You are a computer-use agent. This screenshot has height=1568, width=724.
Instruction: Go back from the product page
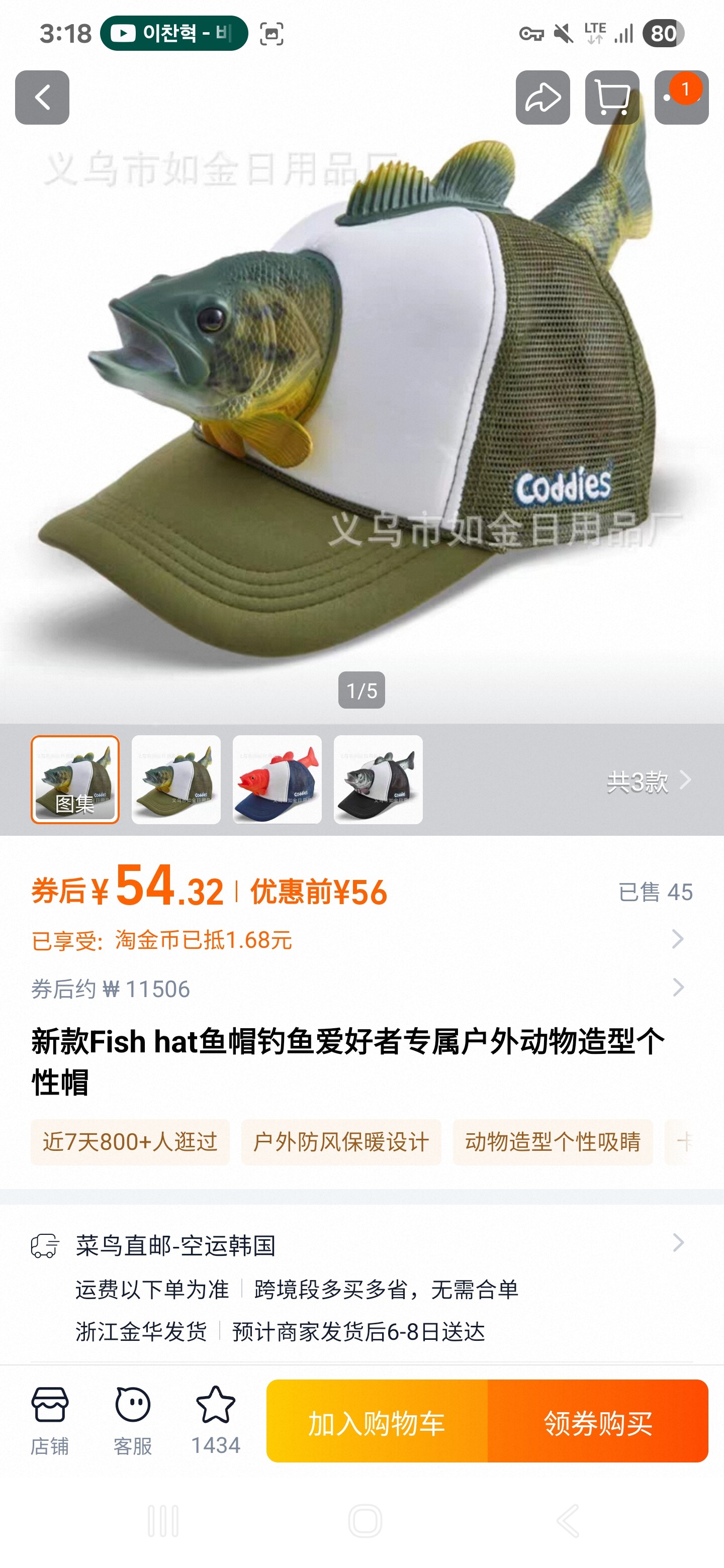tap(42, 97)
